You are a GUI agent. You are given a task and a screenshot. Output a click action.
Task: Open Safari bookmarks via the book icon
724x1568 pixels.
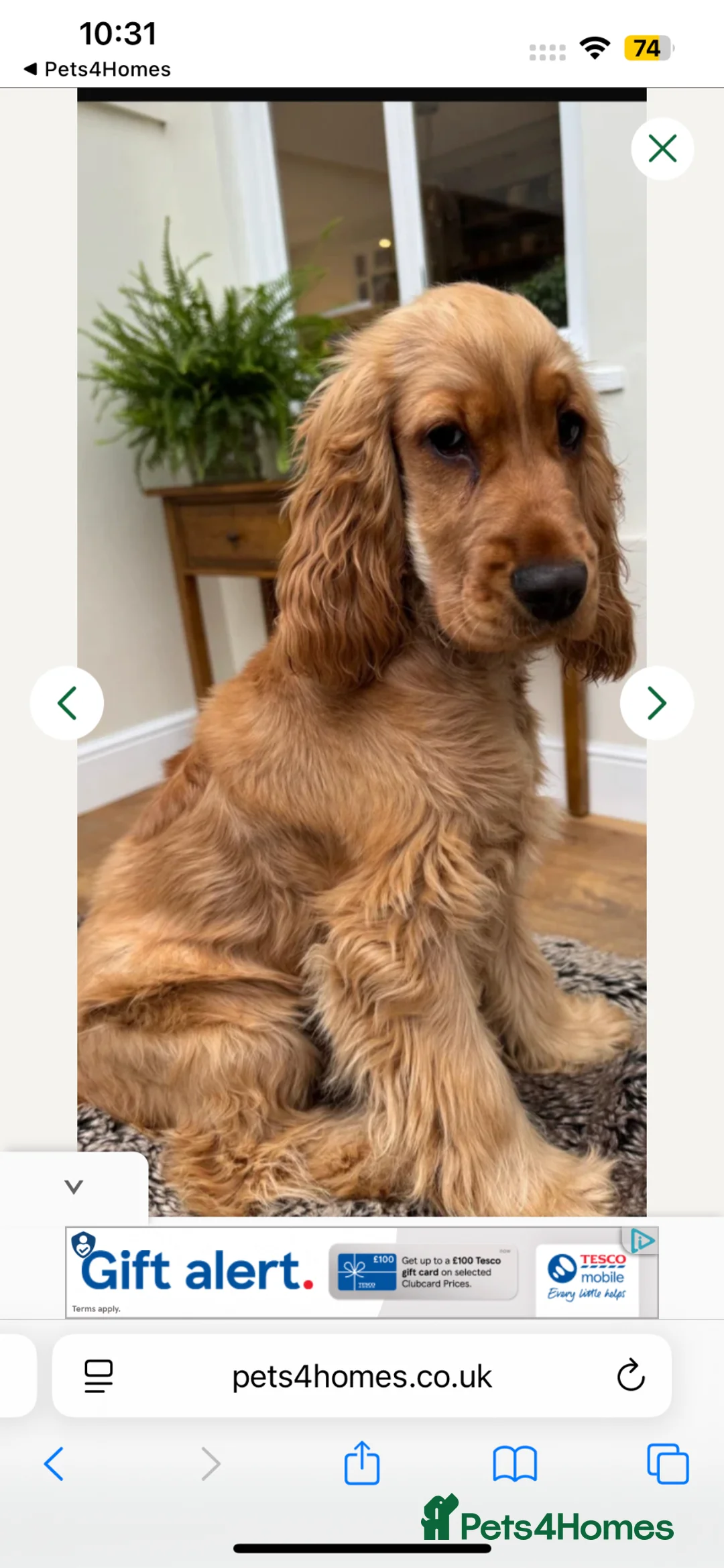[515, 1463]
